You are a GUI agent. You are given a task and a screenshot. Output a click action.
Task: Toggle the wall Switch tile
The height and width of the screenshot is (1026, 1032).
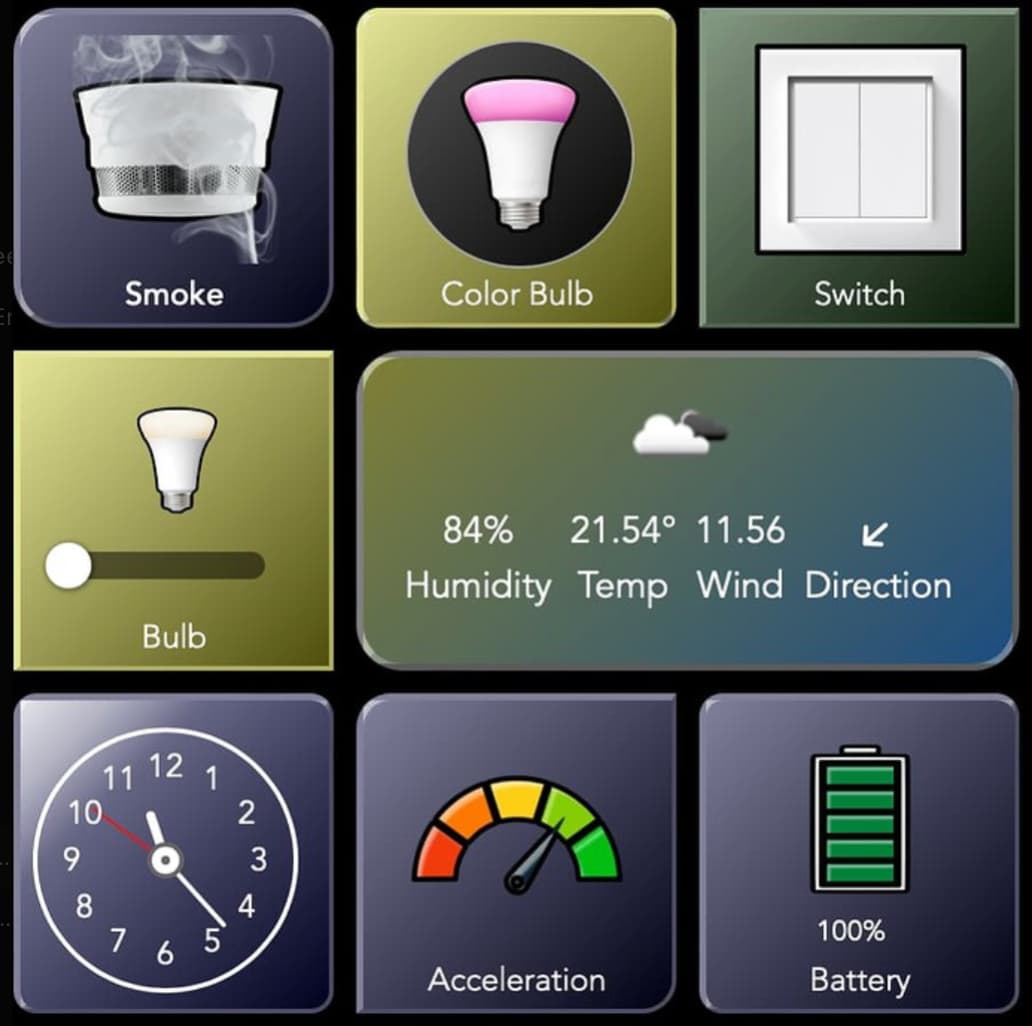pos(859,168)
